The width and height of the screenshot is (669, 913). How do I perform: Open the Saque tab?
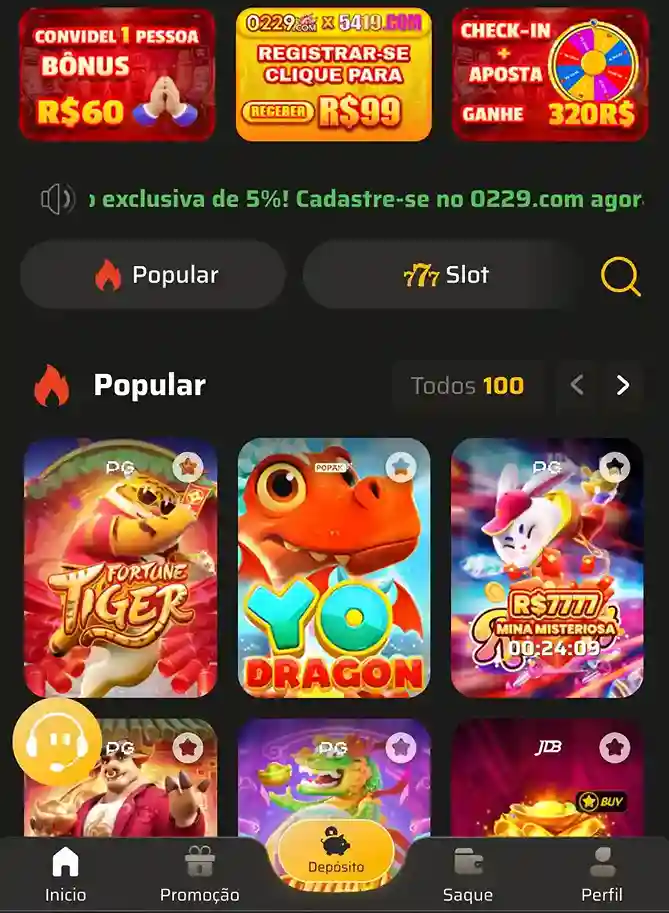467,875
